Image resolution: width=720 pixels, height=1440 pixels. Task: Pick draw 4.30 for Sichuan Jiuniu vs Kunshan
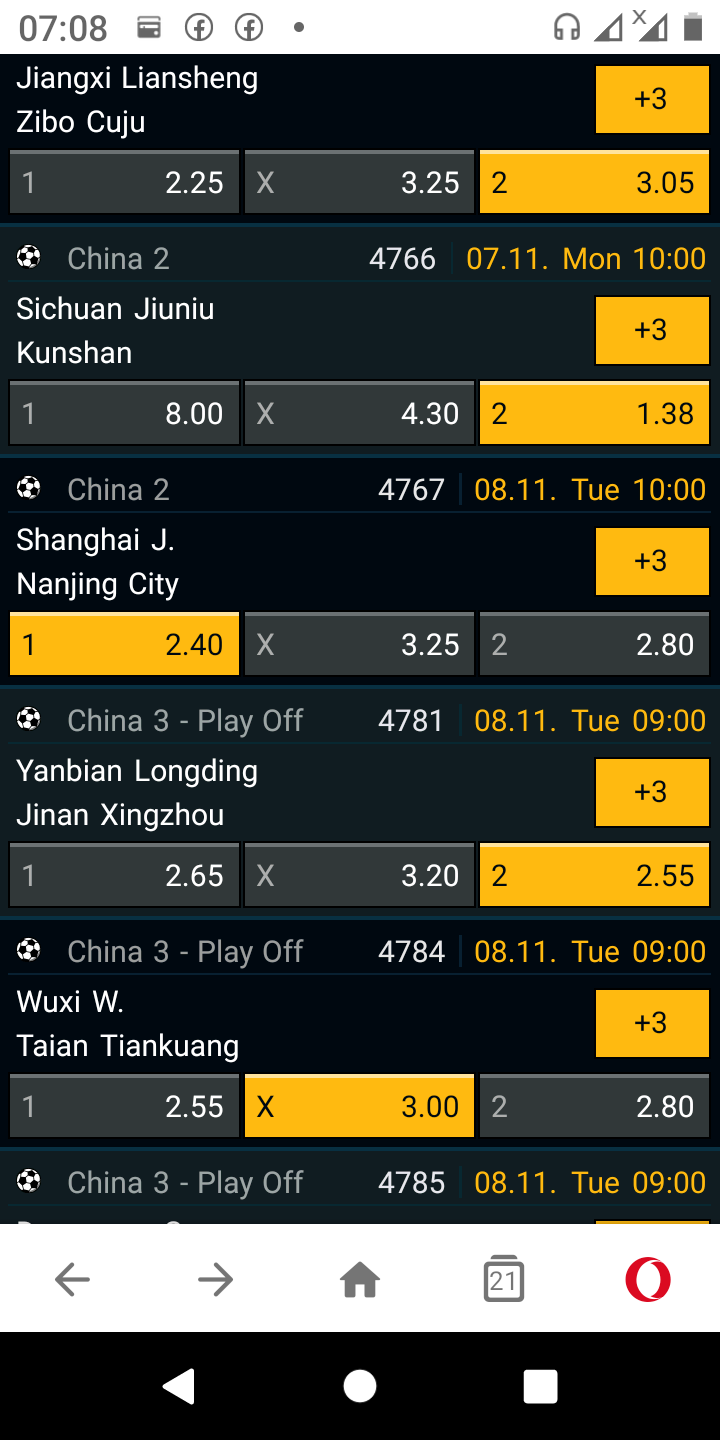pos(360,413)
